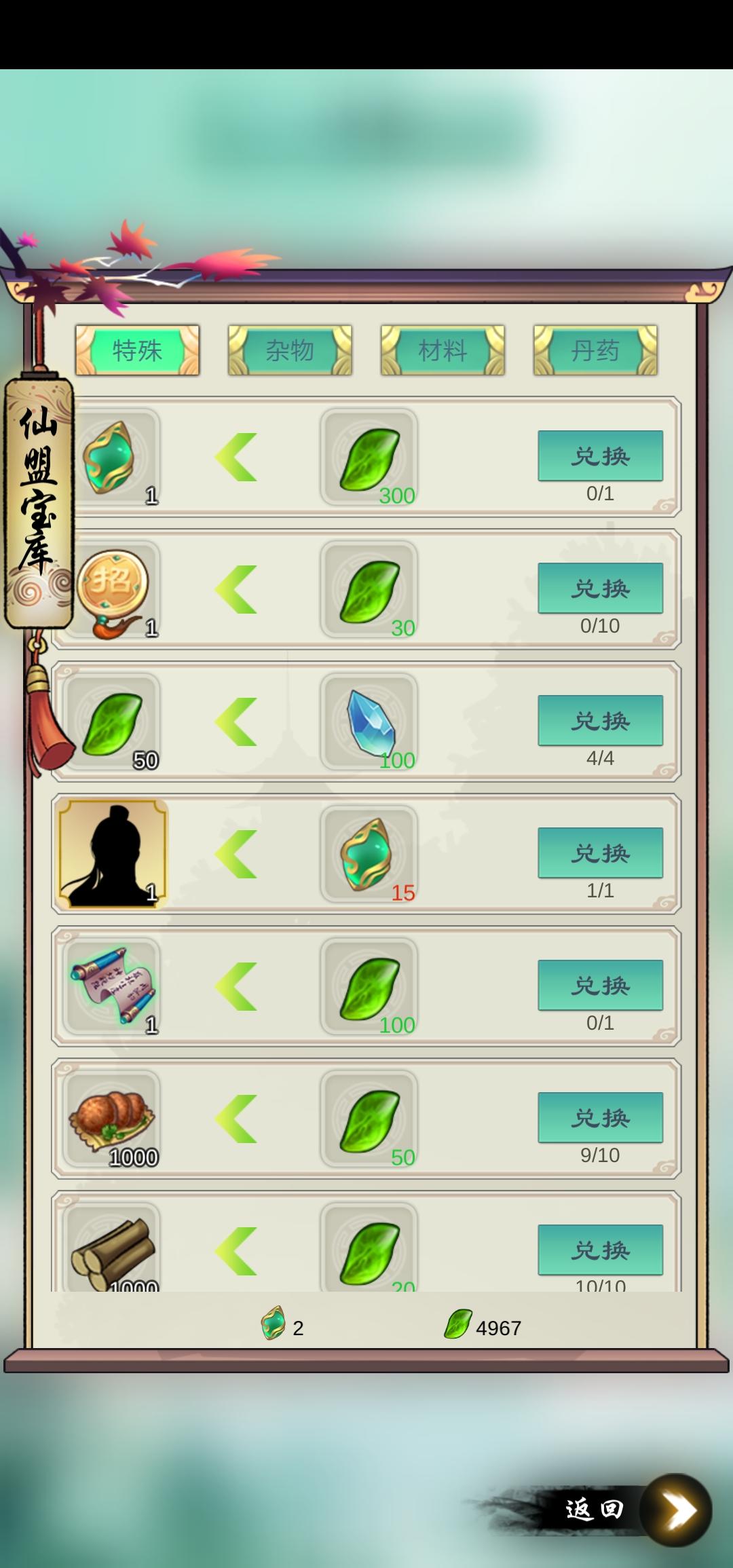The height and width of the screenshot is (1568, 733).
Task: Select the 丹药 tab
Action: 595,350
